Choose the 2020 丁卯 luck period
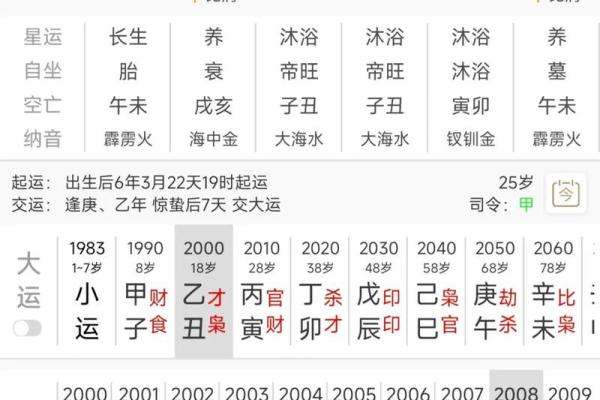The height and width of the screenshot is (400, 600). 320,295
